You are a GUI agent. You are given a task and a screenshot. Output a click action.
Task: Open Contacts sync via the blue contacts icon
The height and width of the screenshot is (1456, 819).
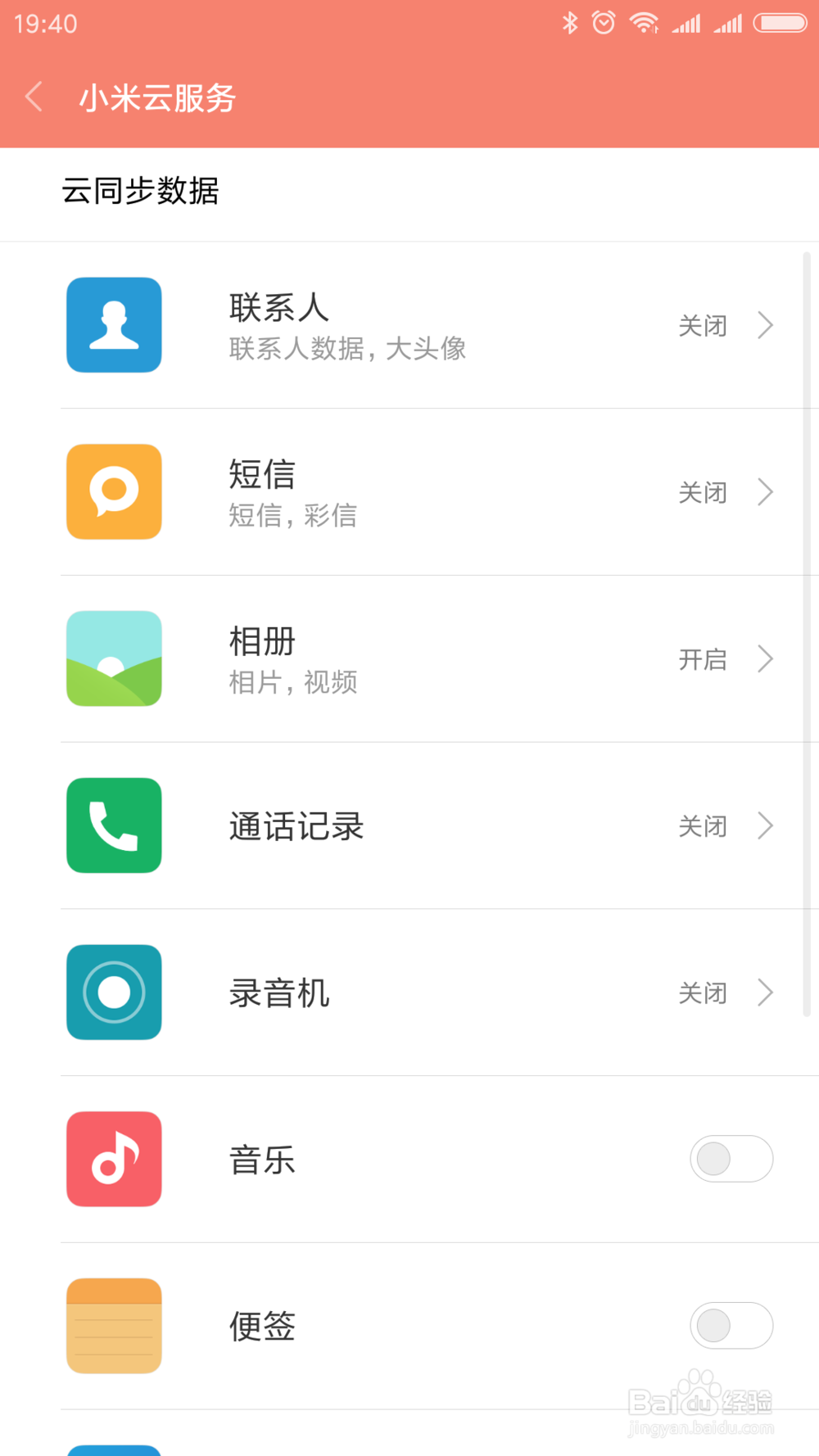coord(114,325)
